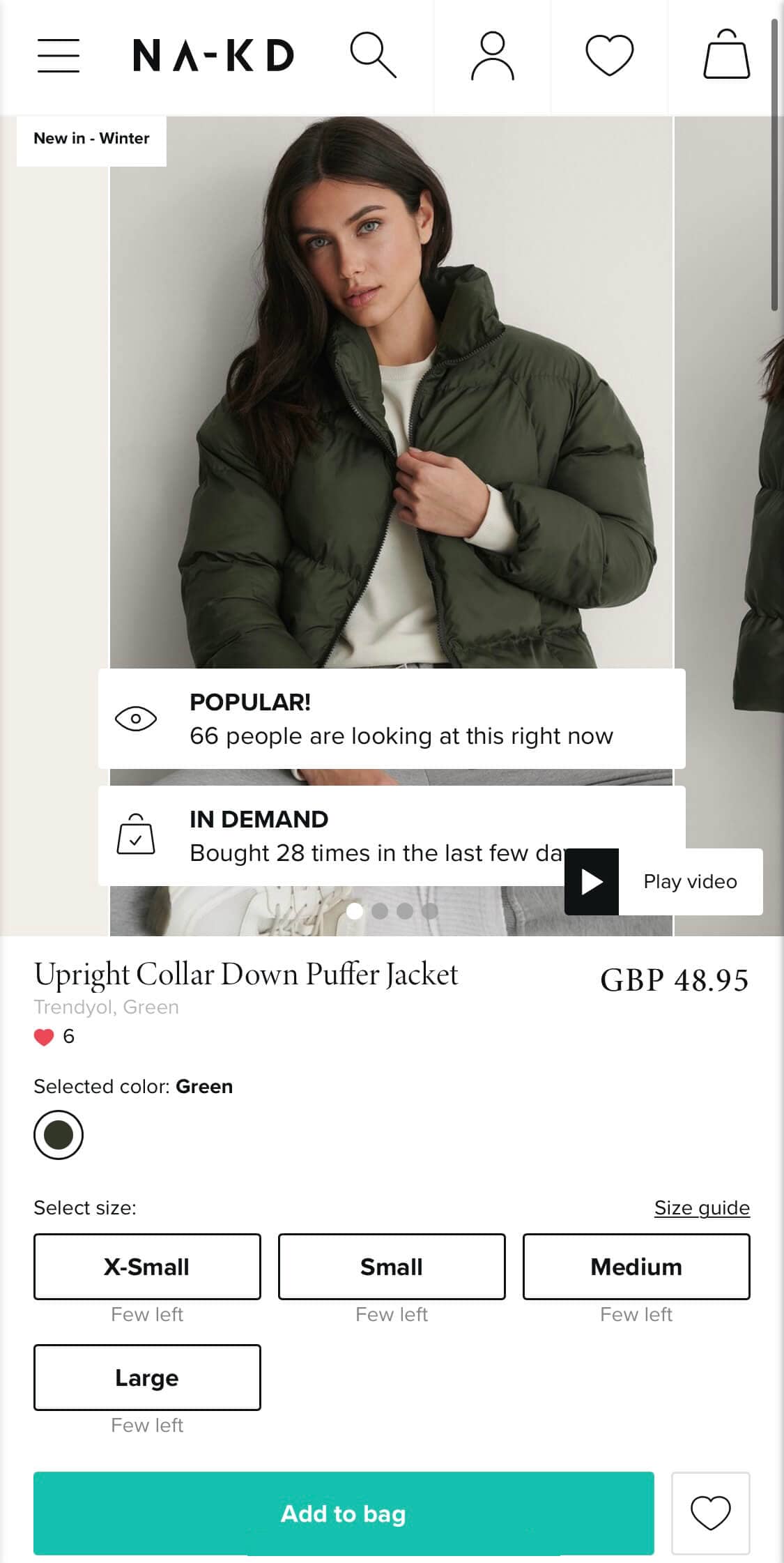784x1563 pixels.
Task: Tap the NA-KD logo to go home
Action: pos(213,56)
